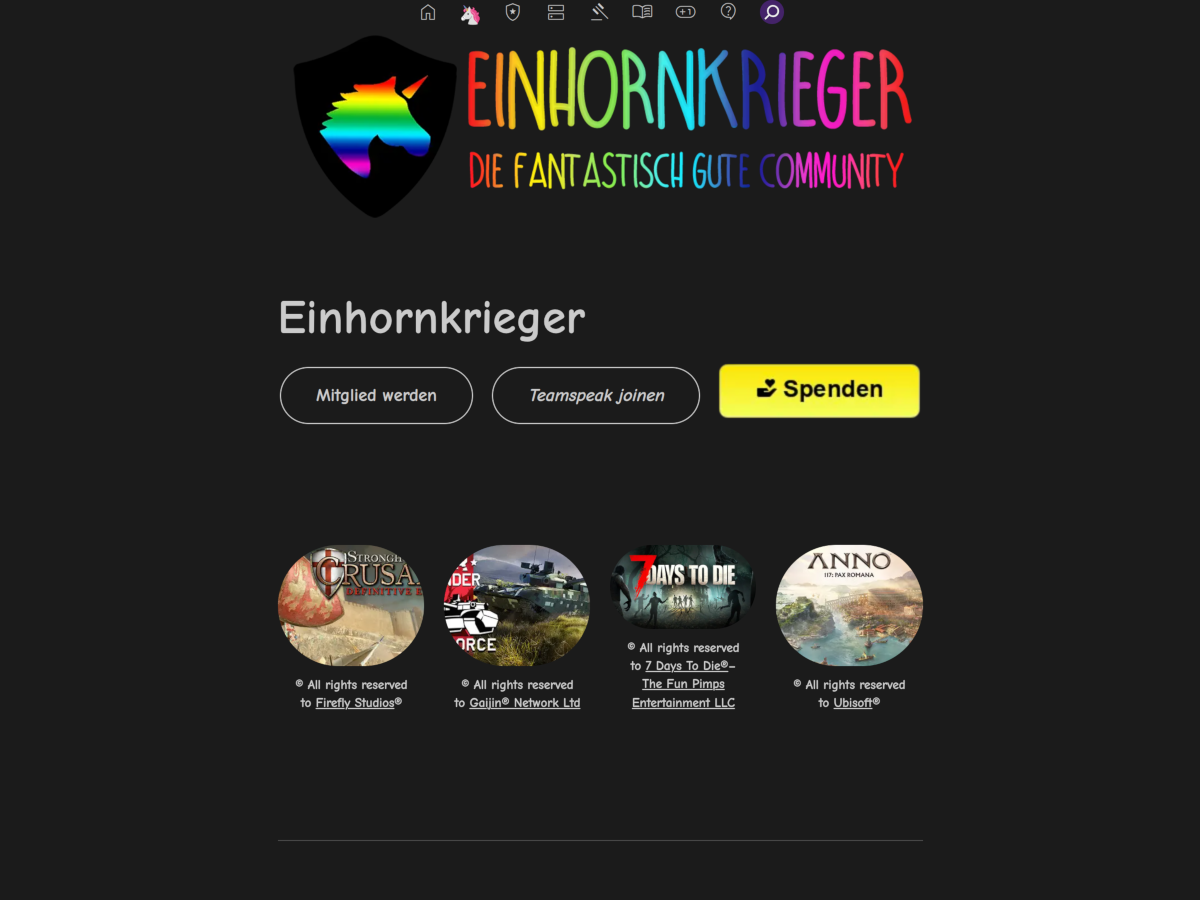The height and width of the screenshot is (900, 1200).
Task: Tap the yellow Spenden button
Action: [819, 390]
